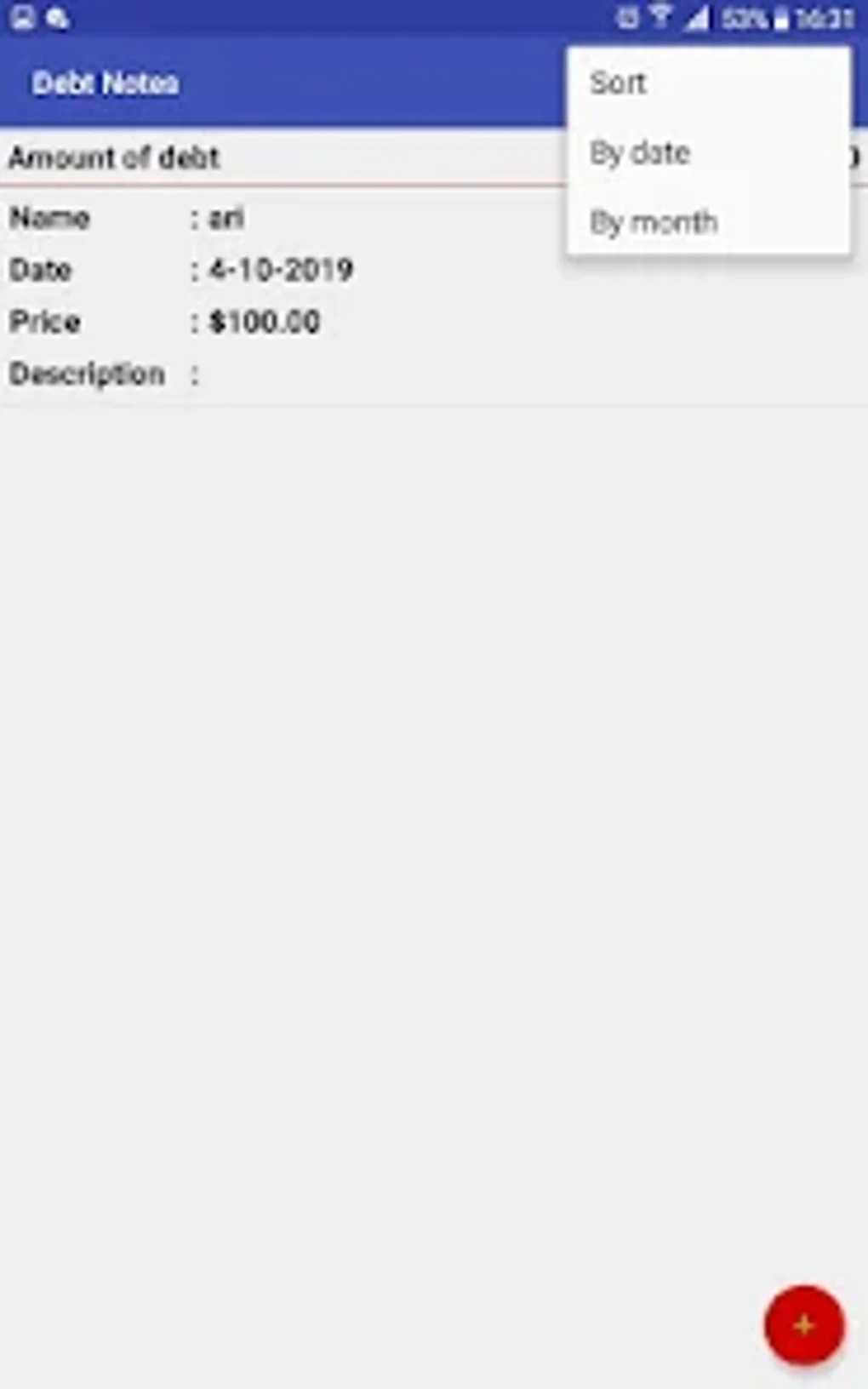Choose By date from the menu
This screenshot has width=868, height=1389.
[x=708, y=153]
